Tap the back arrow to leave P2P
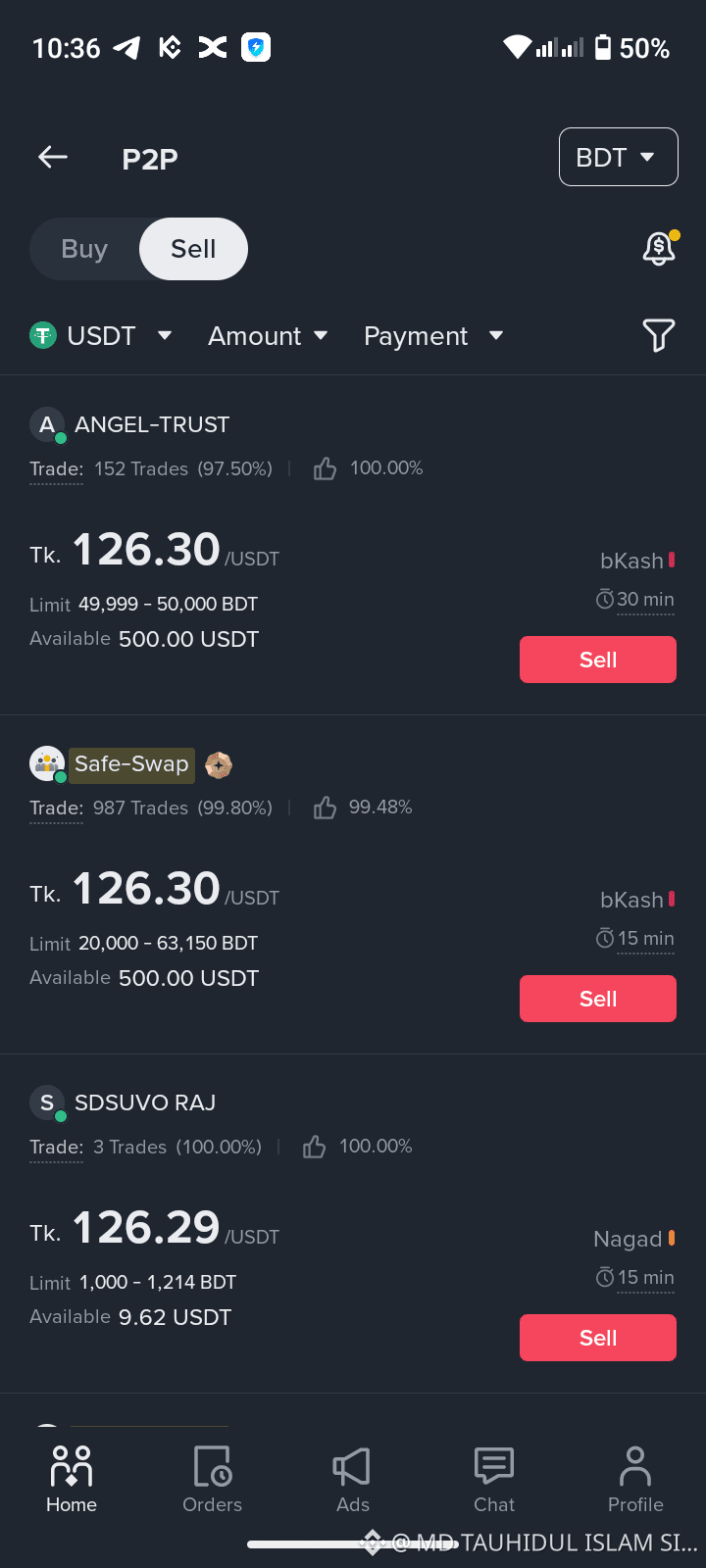 click(51, 157)
